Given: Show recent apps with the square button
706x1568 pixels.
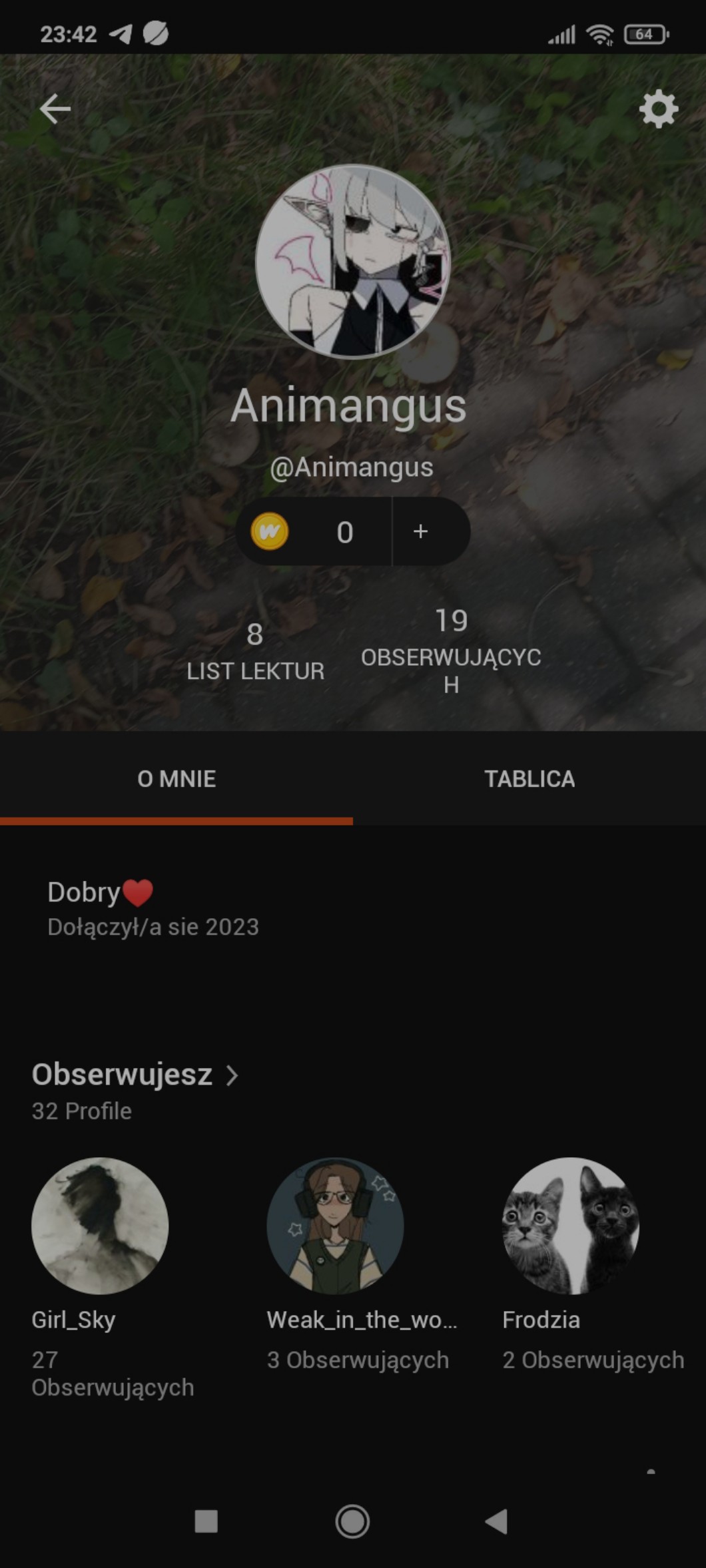Looking at the screenshot, I should pyautogui.click(x=206, y=1521).
